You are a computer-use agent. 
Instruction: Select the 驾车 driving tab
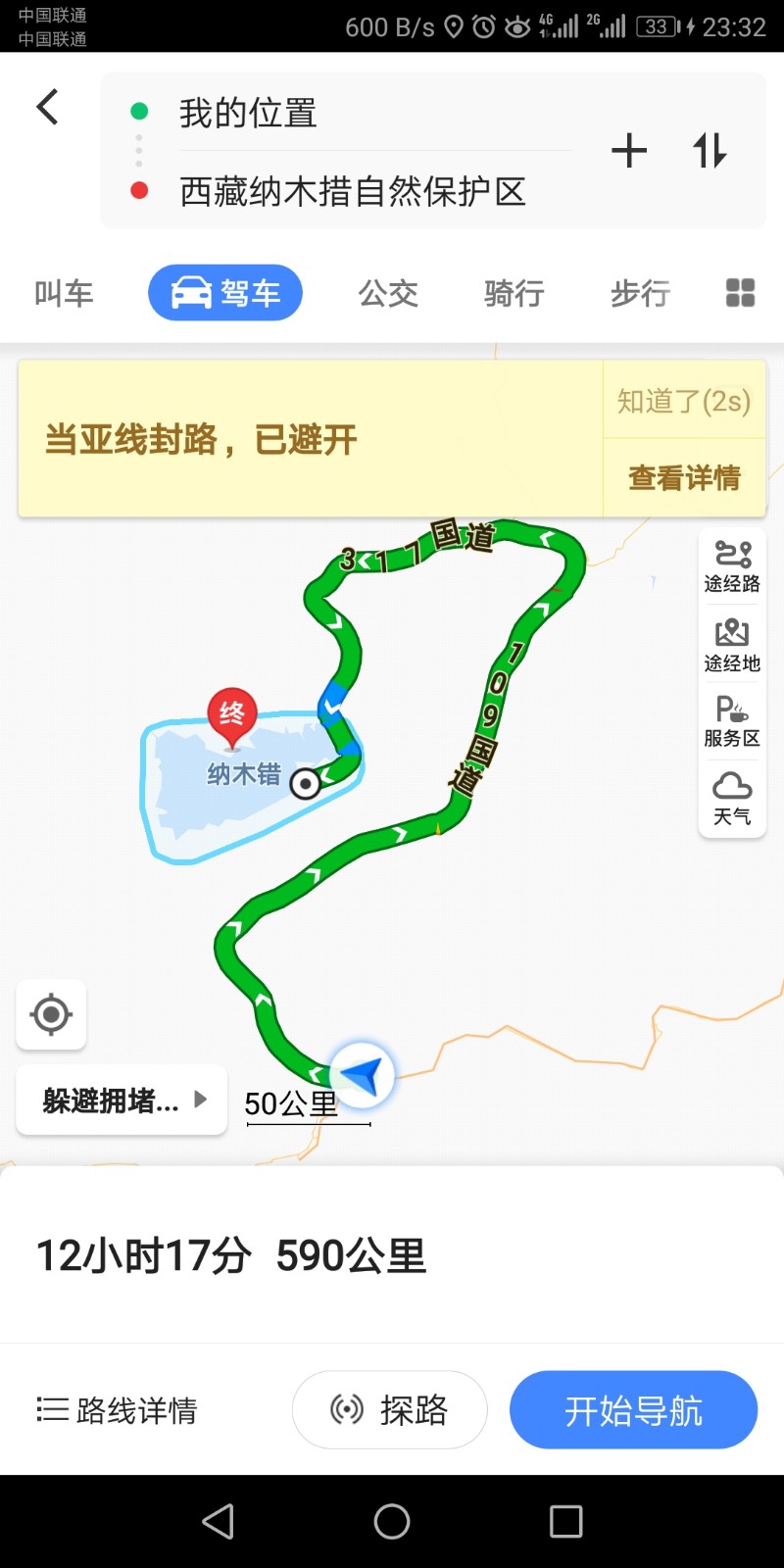pyautogui.click(x=225, y=292)
